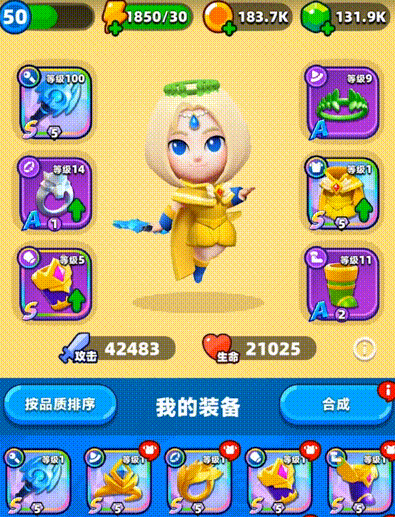Open the equipped level 11 boots slot
Image resolution: width=395 pixels, height=517 pixels.
point(343,284)
